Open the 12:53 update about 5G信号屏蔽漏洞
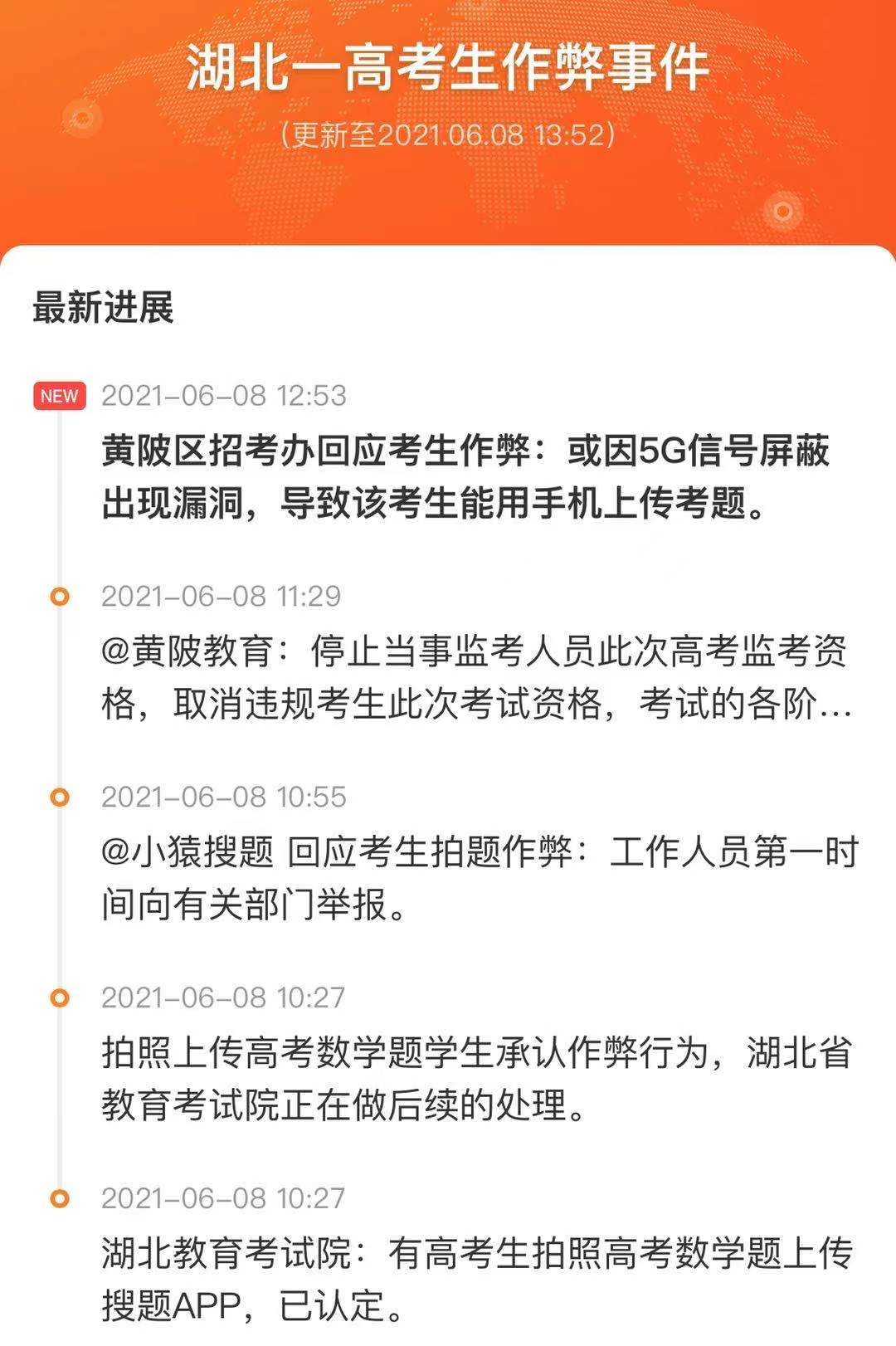896x1346 pixels. coord(465,477)
